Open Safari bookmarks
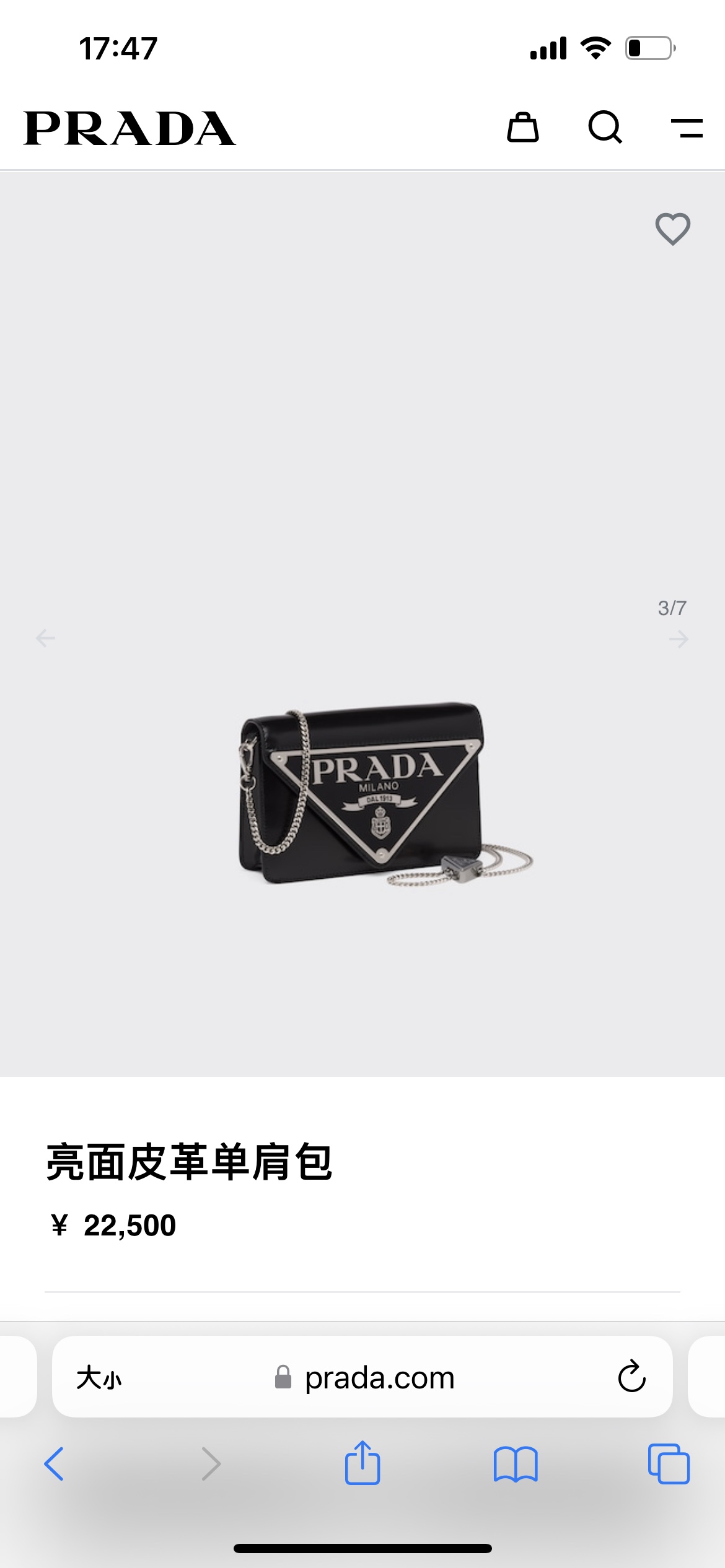This screenshot has height=1568, width=725. pos(516,1464)
